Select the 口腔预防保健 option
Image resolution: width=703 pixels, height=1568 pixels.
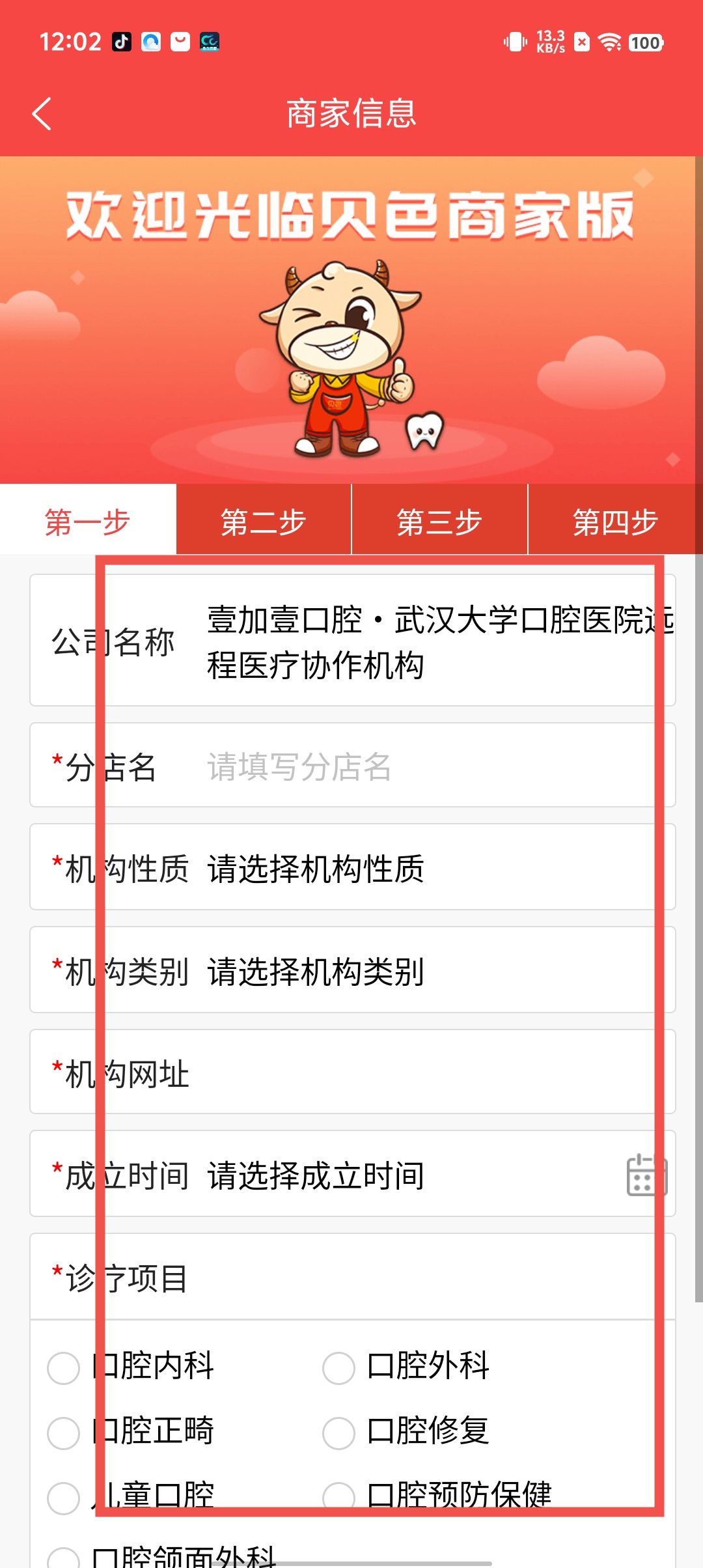(x=338, y=1497)
